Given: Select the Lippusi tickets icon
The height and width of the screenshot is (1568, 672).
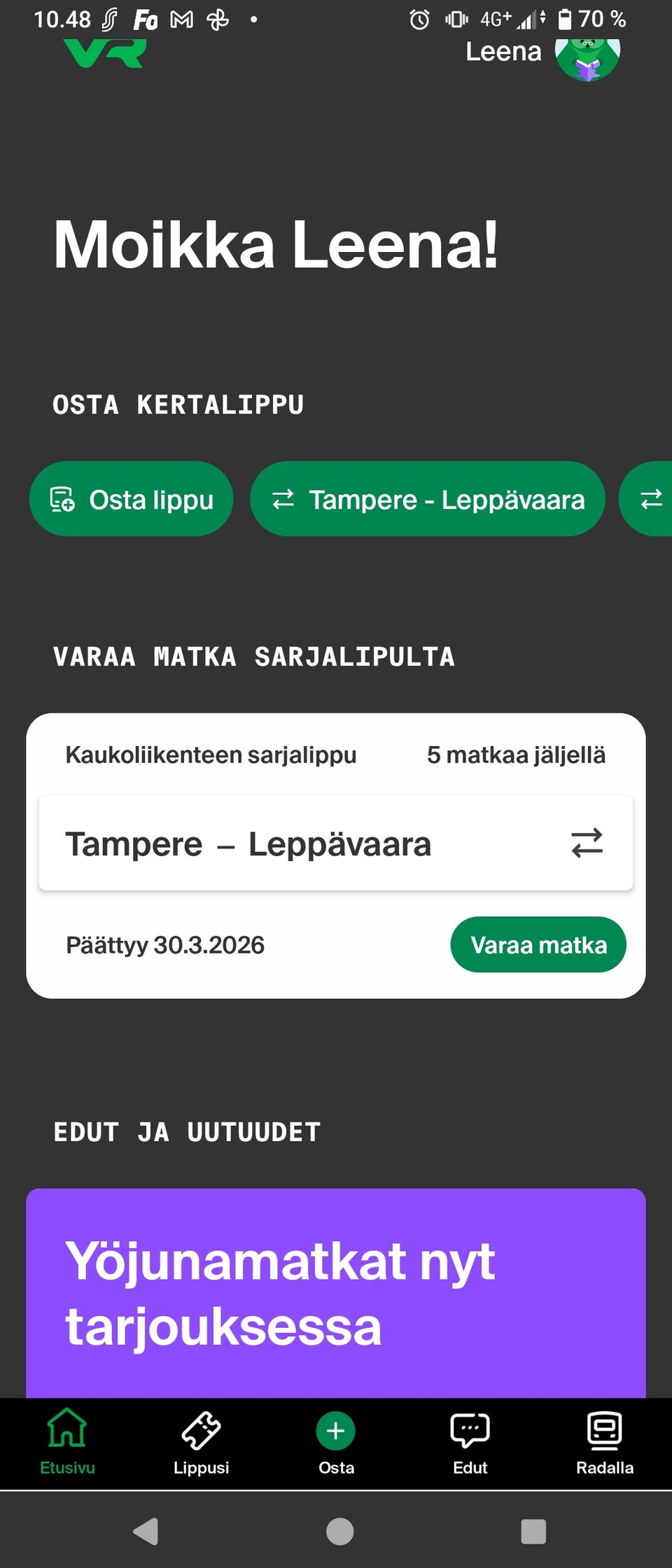Looking at the screenshot, I should tap(202, 1429).
